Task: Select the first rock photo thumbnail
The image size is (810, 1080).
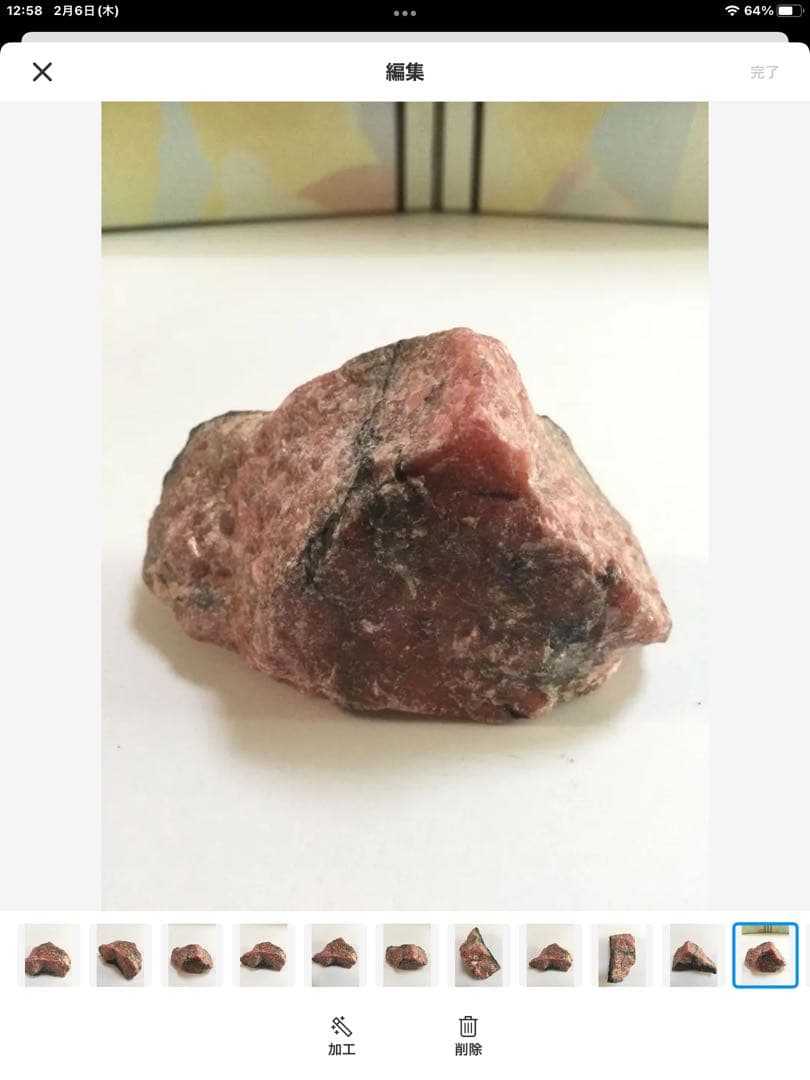Action: tap(49, 954)
